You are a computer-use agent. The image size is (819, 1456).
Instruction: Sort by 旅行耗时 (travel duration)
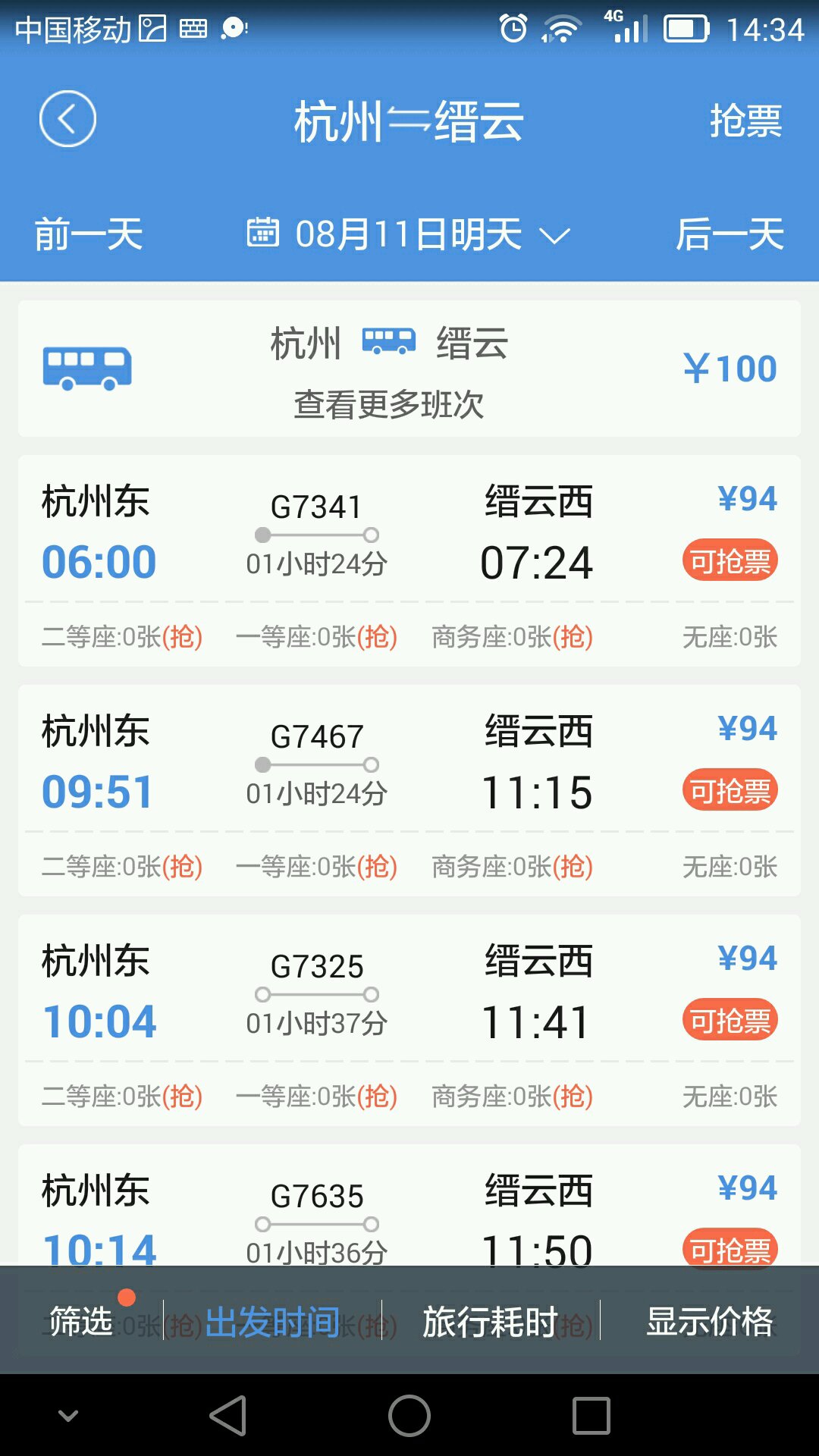point(490,1321)
